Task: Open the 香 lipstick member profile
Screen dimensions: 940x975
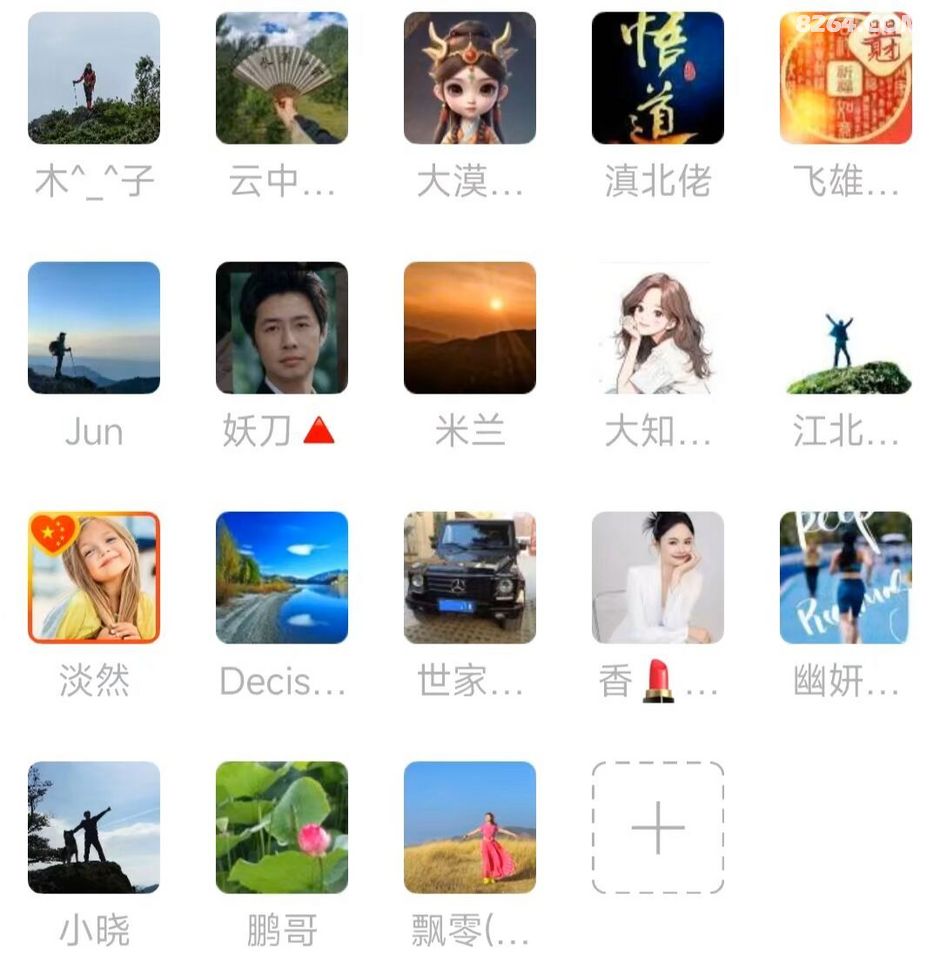Action: click(x=658, y=578)
